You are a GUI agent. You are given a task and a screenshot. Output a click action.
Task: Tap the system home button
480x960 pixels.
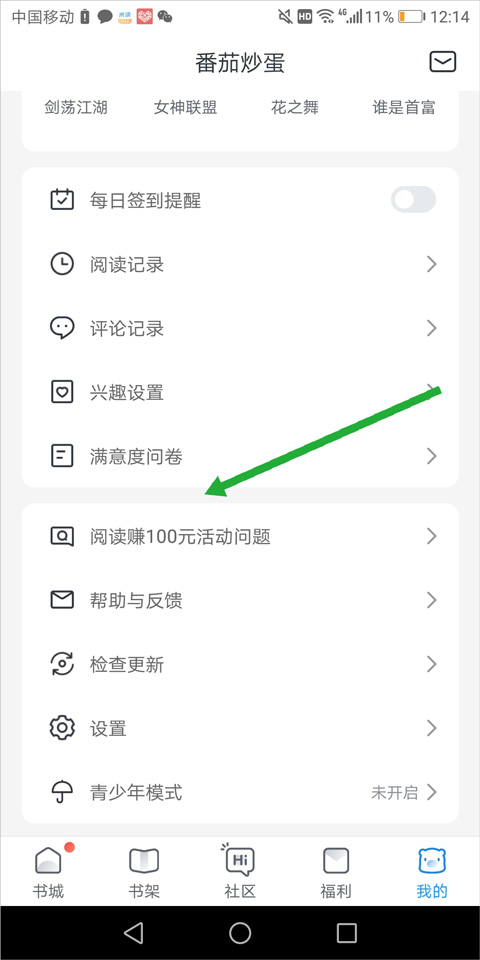[x=240, y=932]
